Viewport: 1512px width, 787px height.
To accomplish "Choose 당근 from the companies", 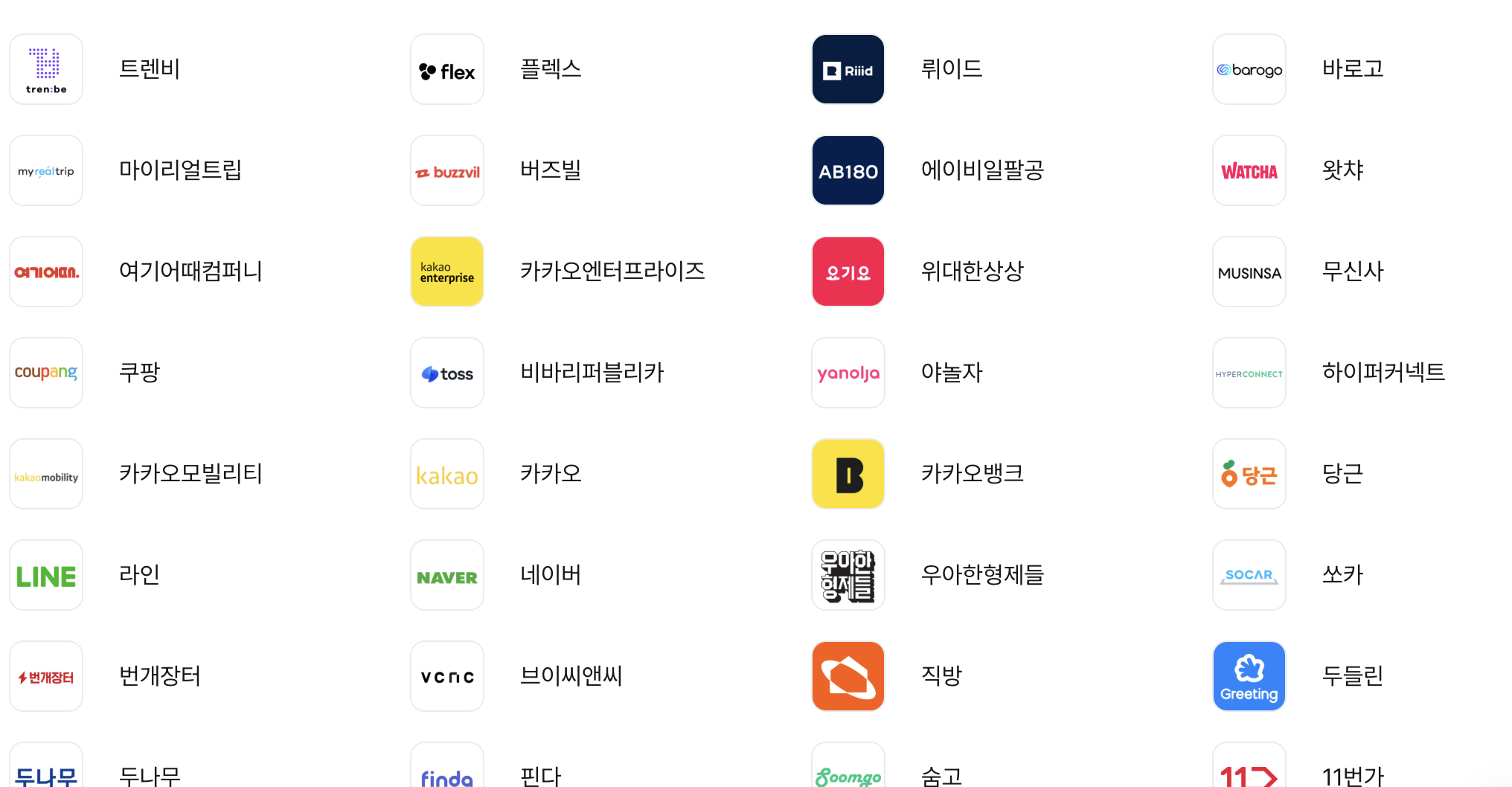I will tap(1342, 474).
